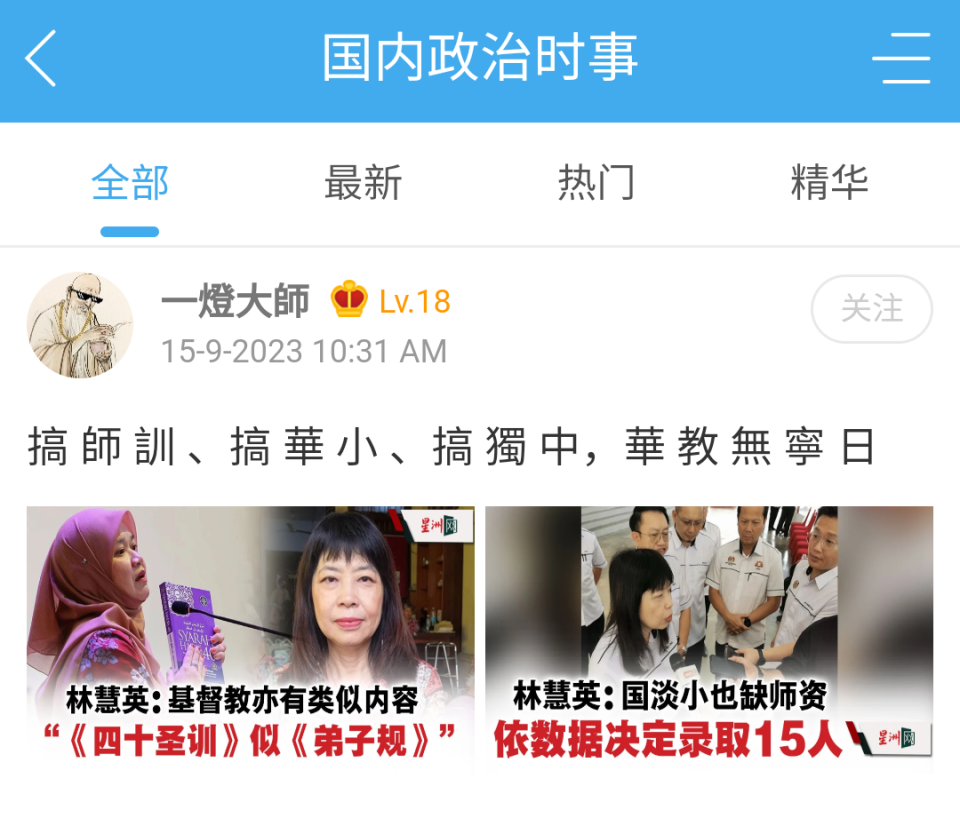Viewport: 960px width, 826px height.
Task: Follow 一燈大師 with the 关注 button
Action: coord(871,309)
